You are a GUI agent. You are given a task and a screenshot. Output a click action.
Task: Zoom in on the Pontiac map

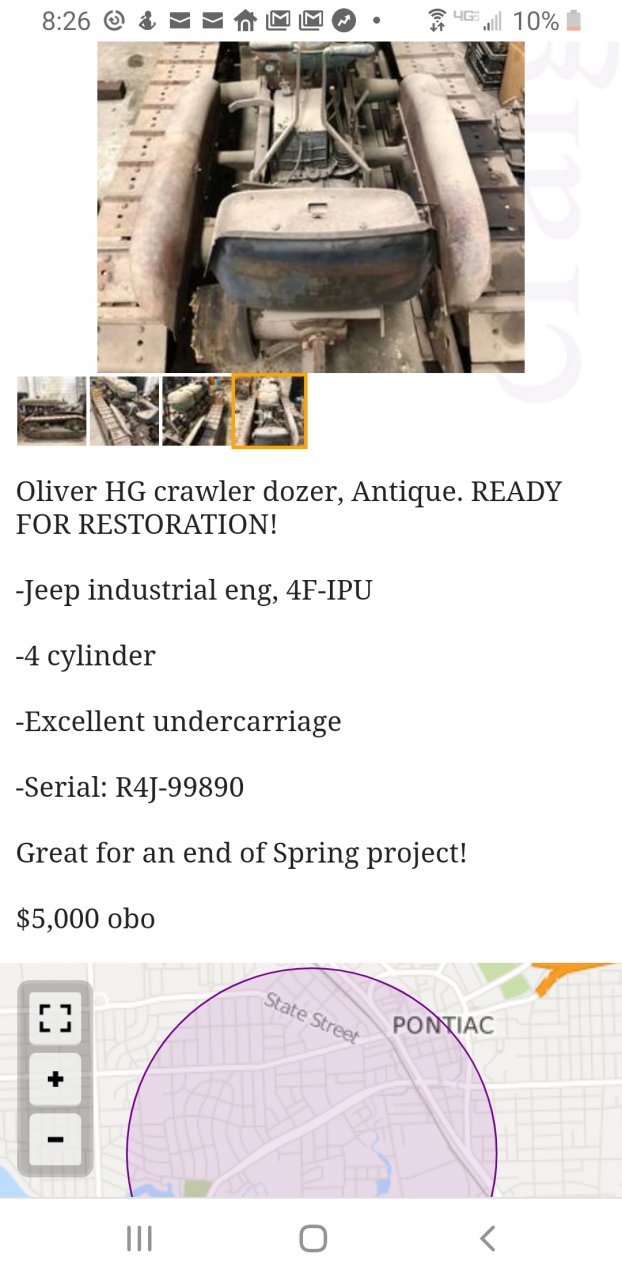pyautogui.click(x=55, y=1079)
